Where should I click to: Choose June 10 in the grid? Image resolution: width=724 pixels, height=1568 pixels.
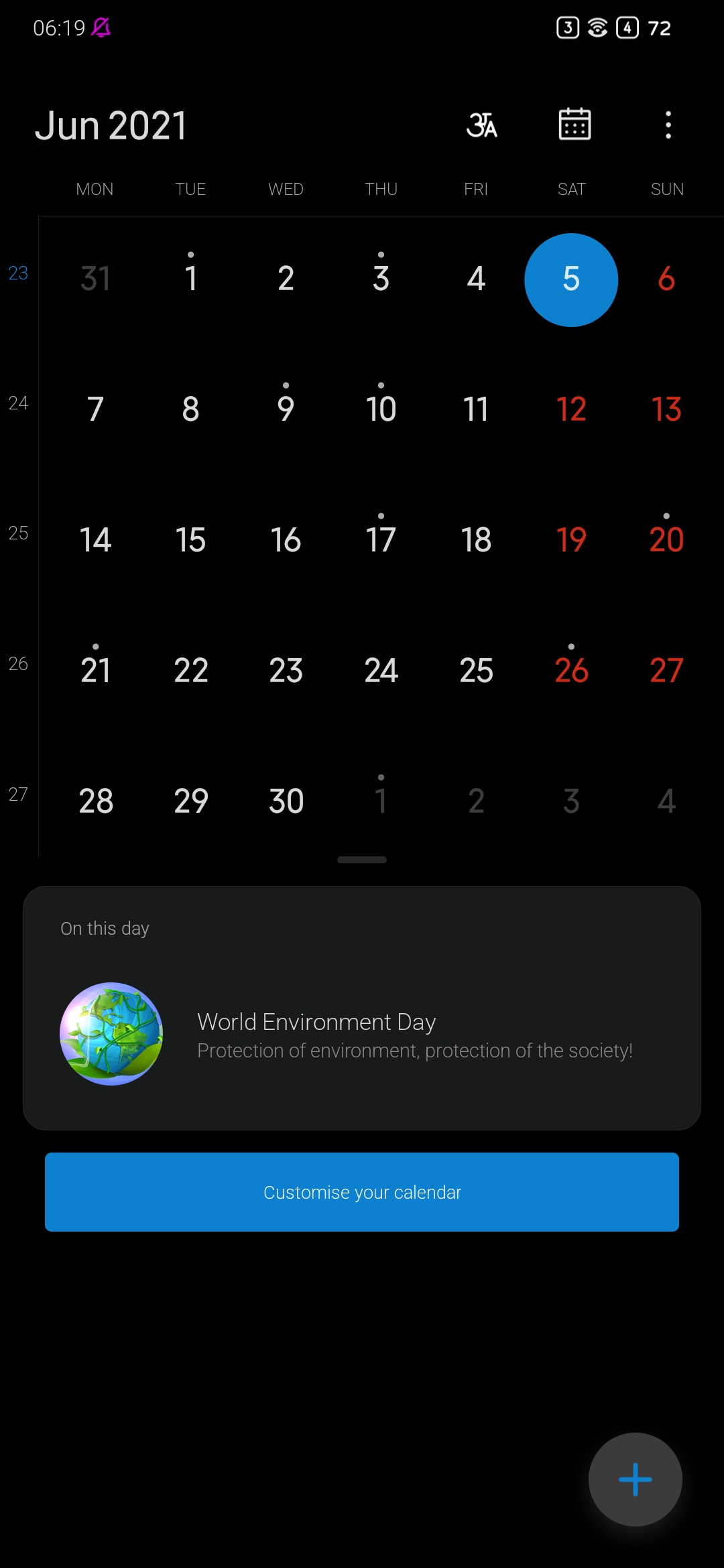click(x=381, y=409)
